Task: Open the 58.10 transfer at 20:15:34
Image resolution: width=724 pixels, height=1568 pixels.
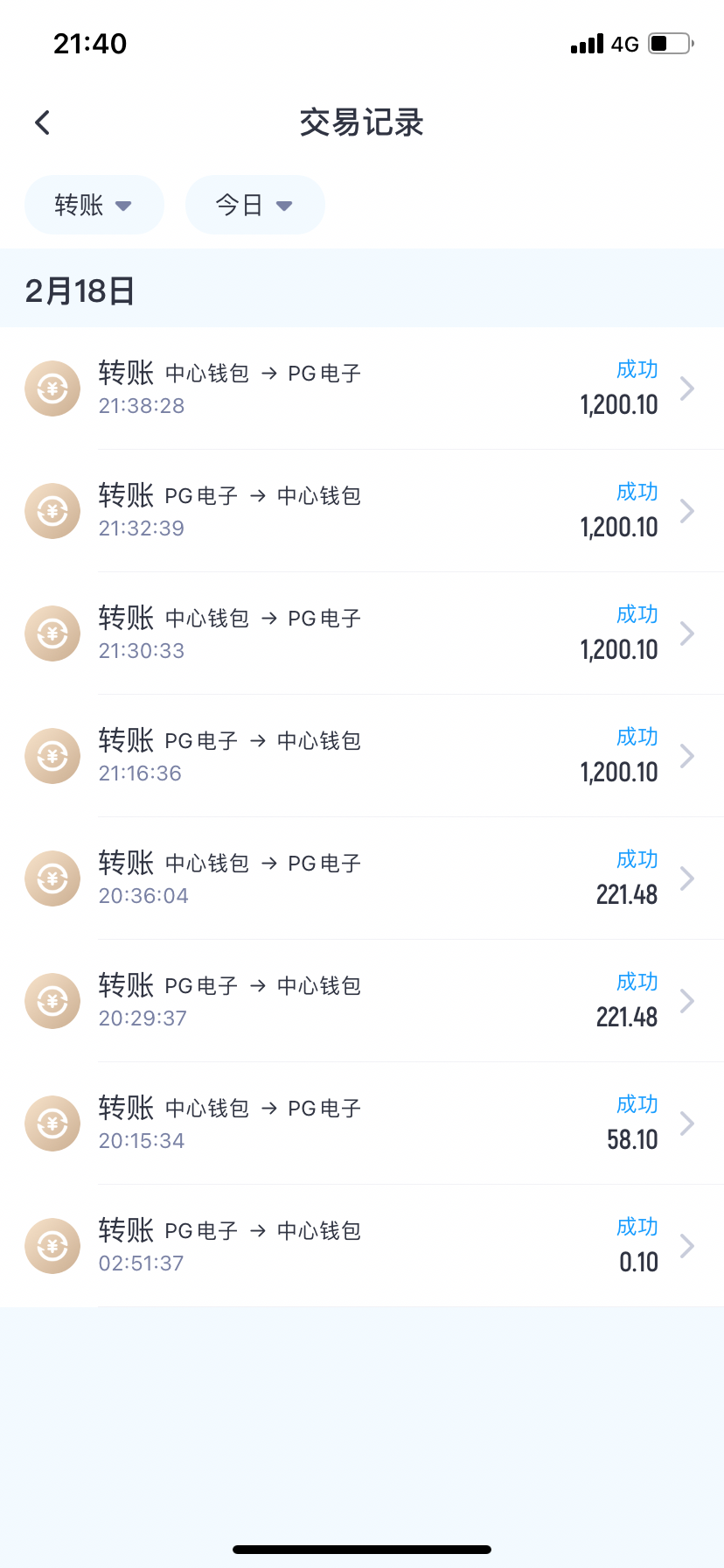Action: pyautogui.click(x=362, y=1123)
